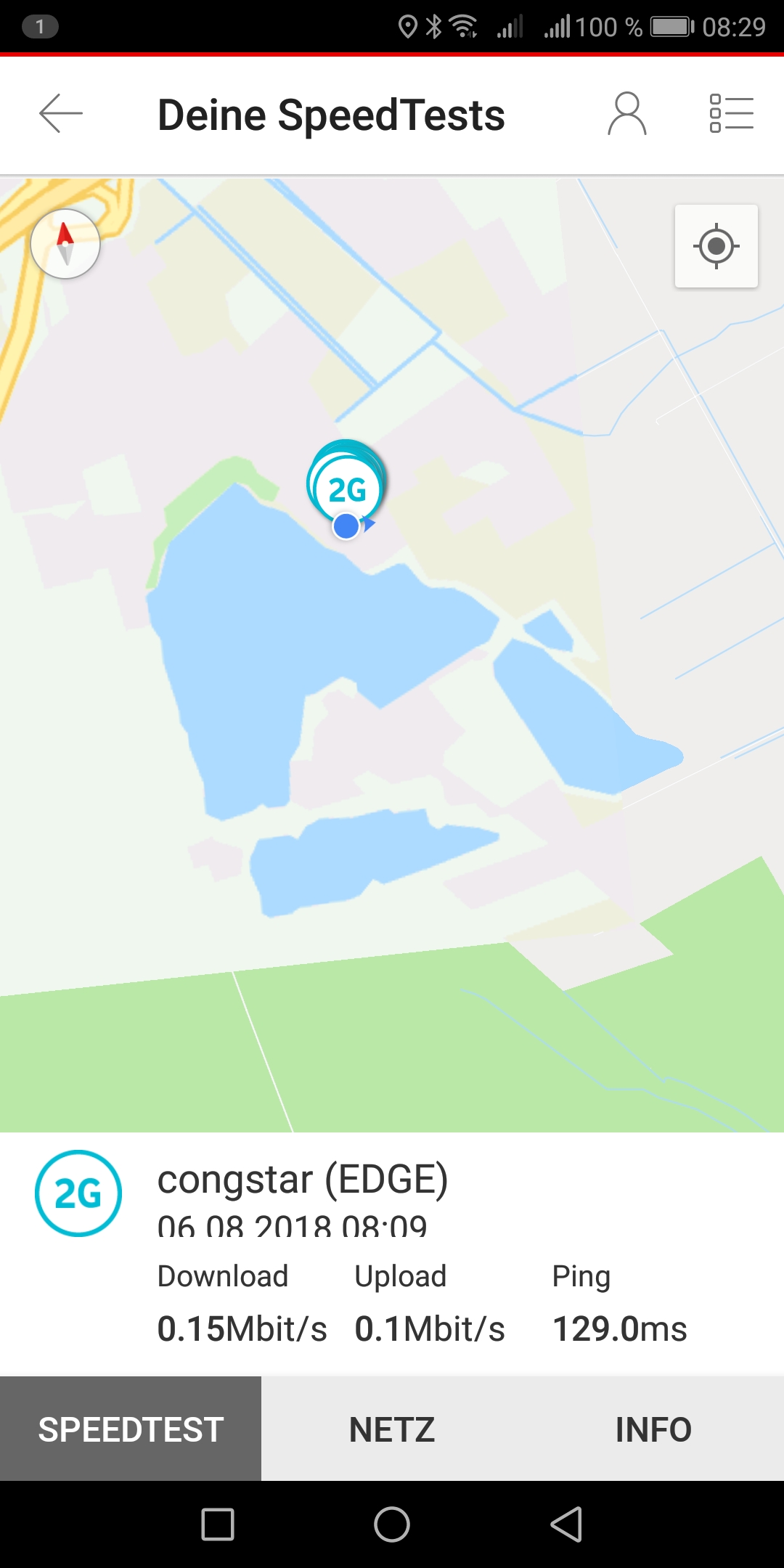The width and height of the screenshot is (784, 1568).
Task: Switch to the list view icon
Action: [x=731, y=114]
